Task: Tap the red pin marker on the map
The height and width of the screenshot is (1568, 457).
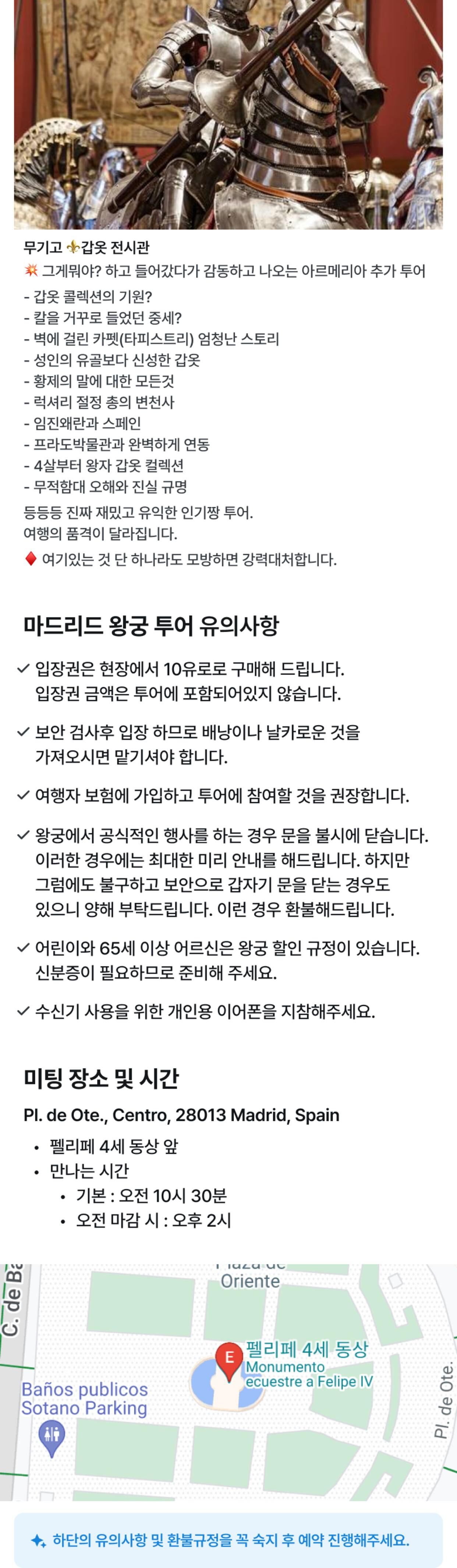Action: [x=229, y=1357]
